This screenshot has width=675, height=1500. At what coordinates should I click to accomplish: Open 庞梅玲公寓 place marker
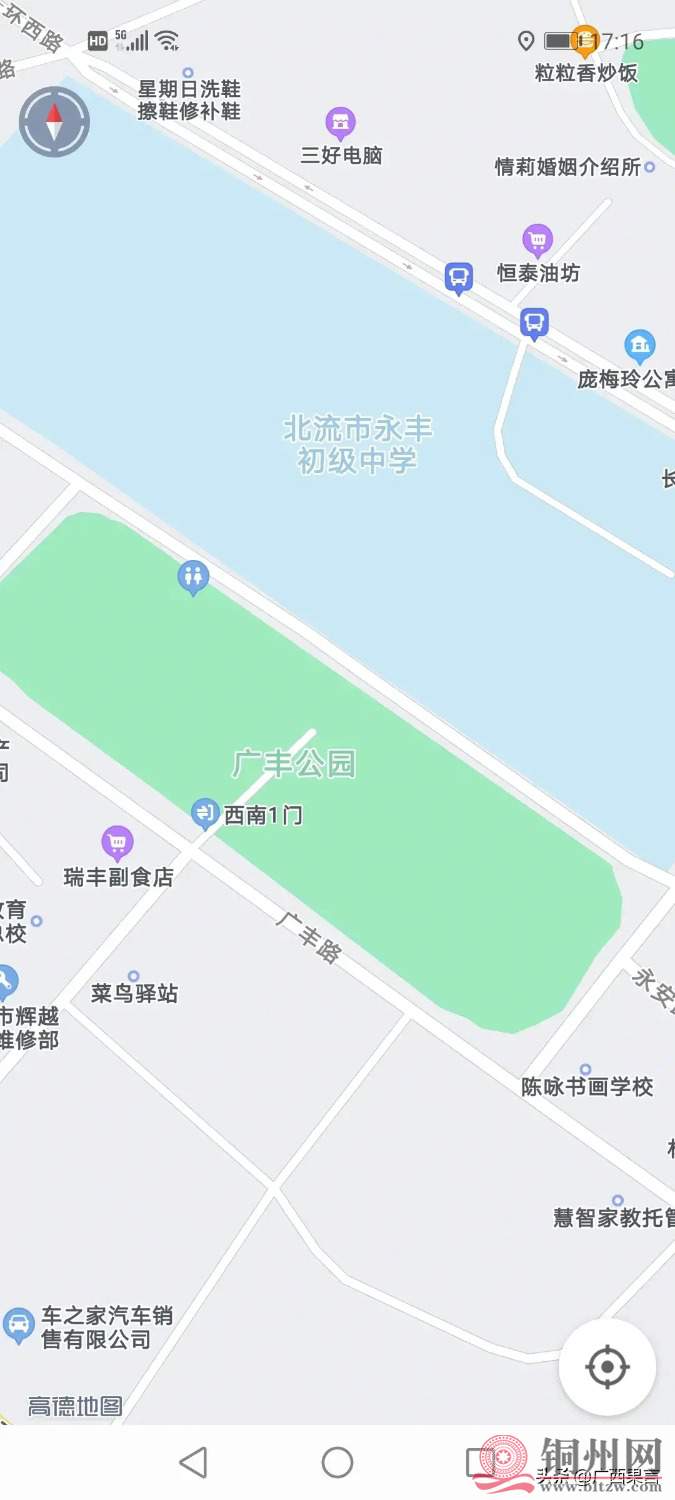point(640,347)
